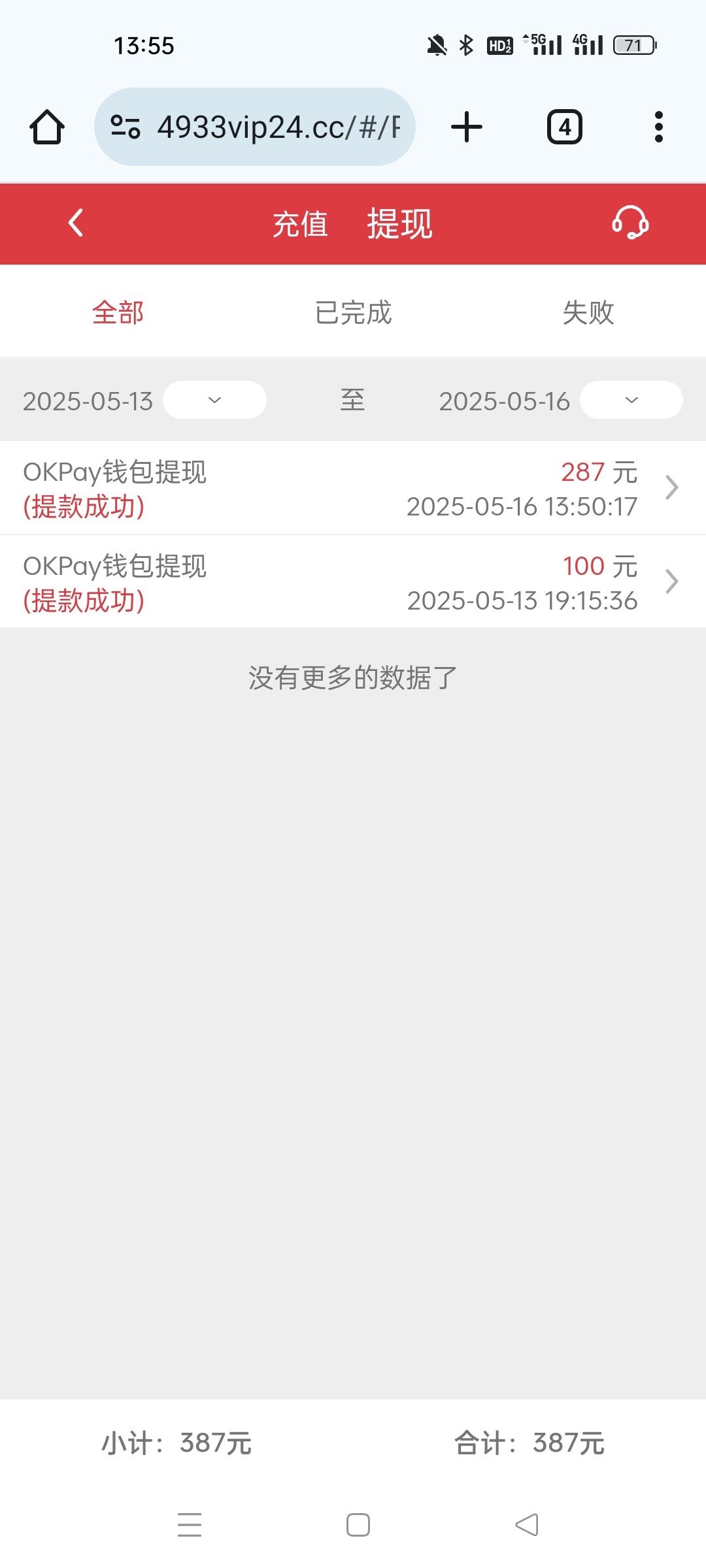Switch to the 失败 tab
This screenshot has width=706, height=1568.
click(x=588, y=312)
